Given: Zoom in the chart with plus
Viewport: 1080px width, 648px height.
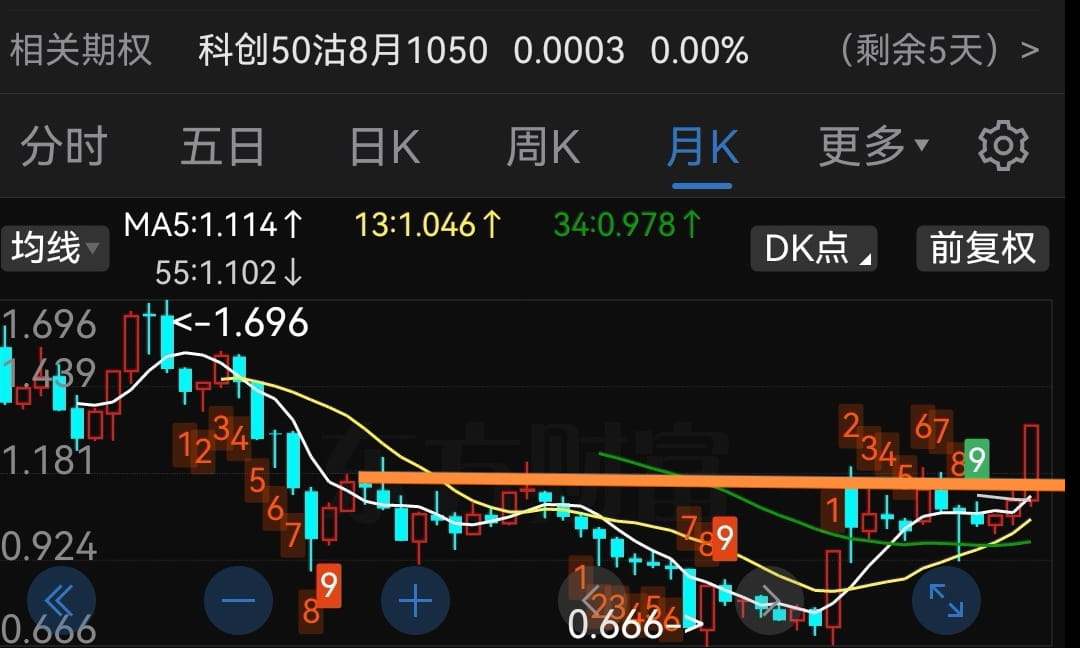Looking at the screenshot, I should [x=415, y=601].
